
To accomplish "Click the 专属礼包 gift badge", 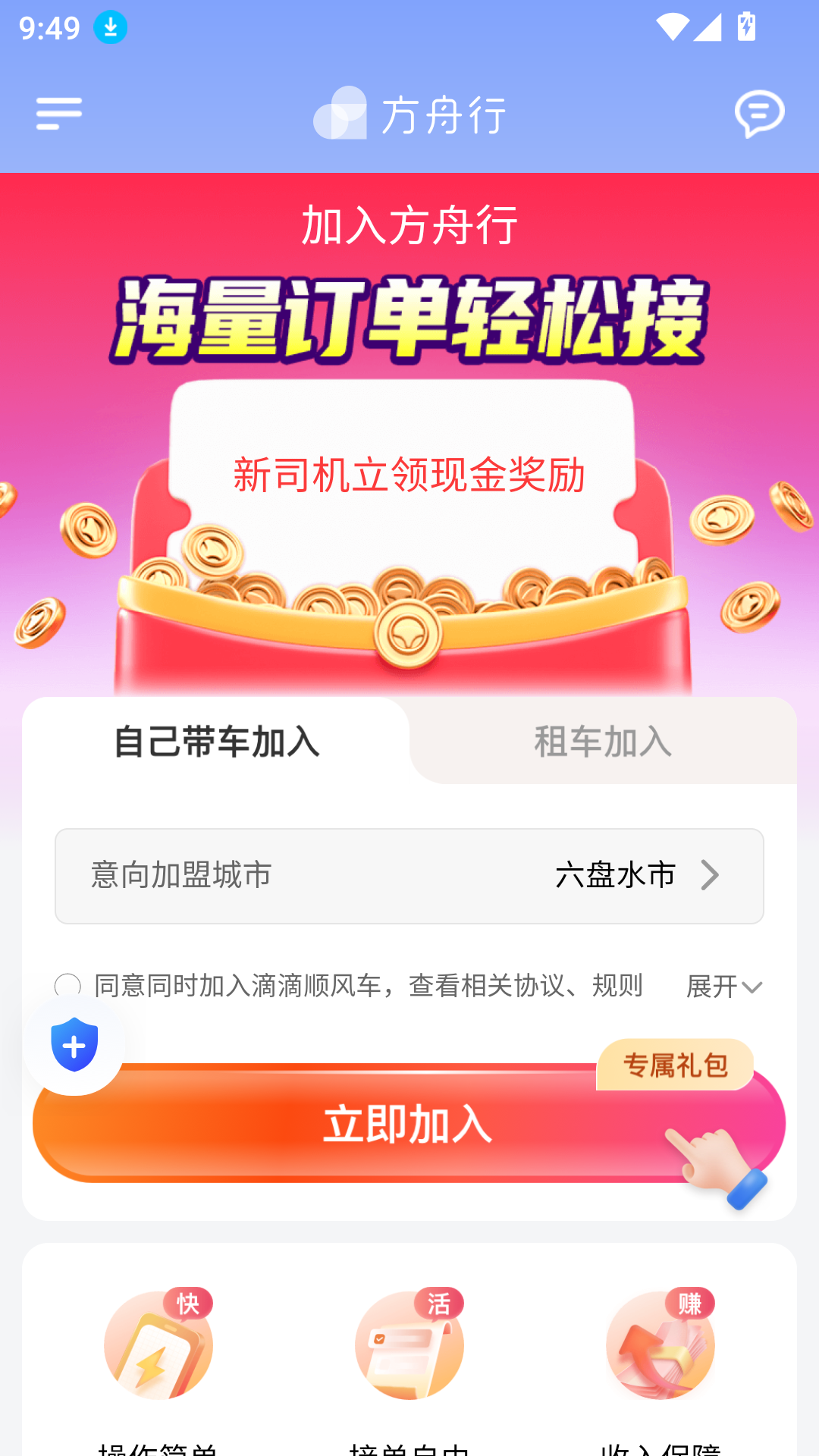I will coord(676,1065).
